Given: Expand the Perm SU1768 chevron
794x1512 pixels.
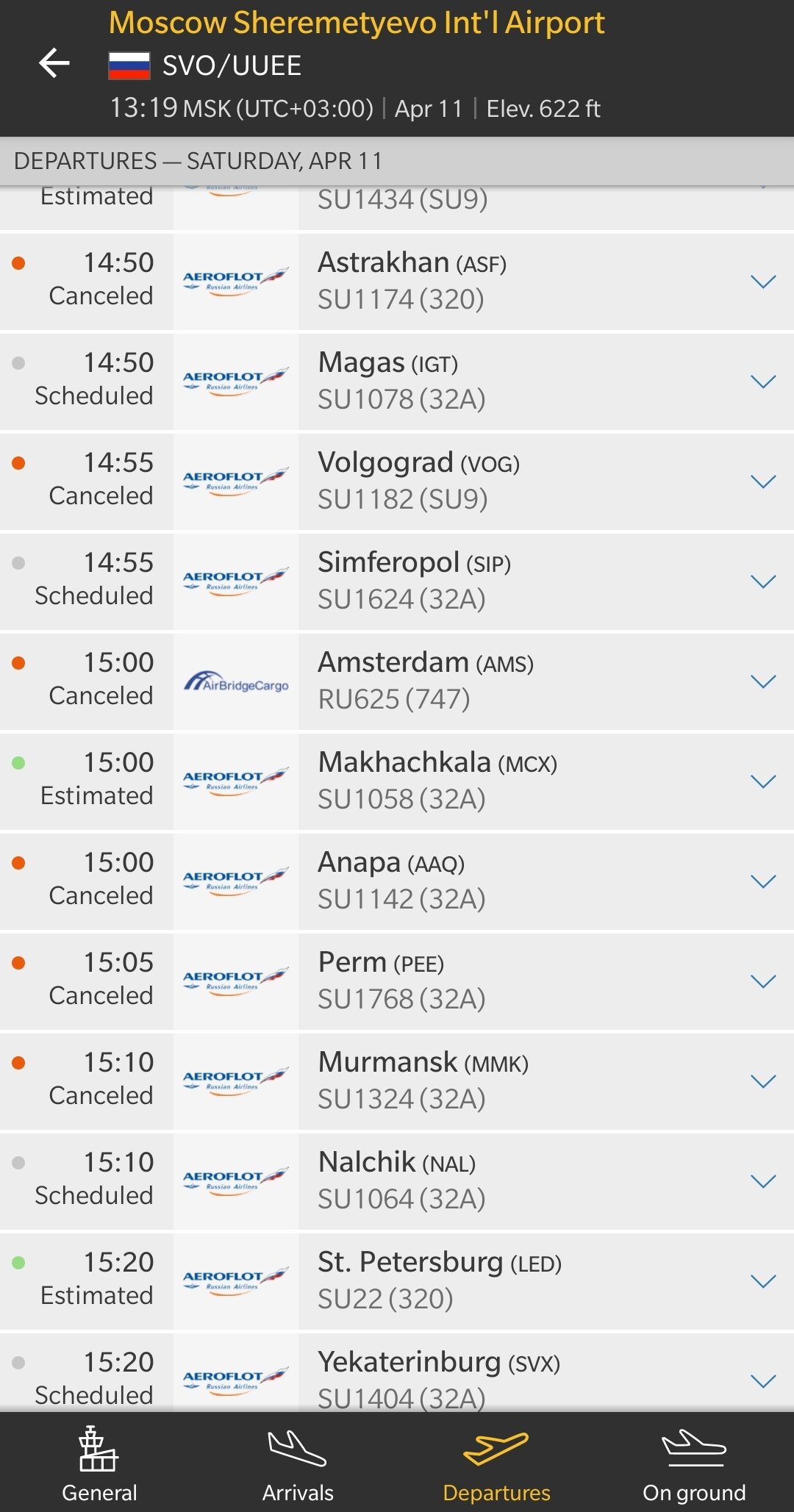Looking at the screenshot, I should (x=764, y=981).
